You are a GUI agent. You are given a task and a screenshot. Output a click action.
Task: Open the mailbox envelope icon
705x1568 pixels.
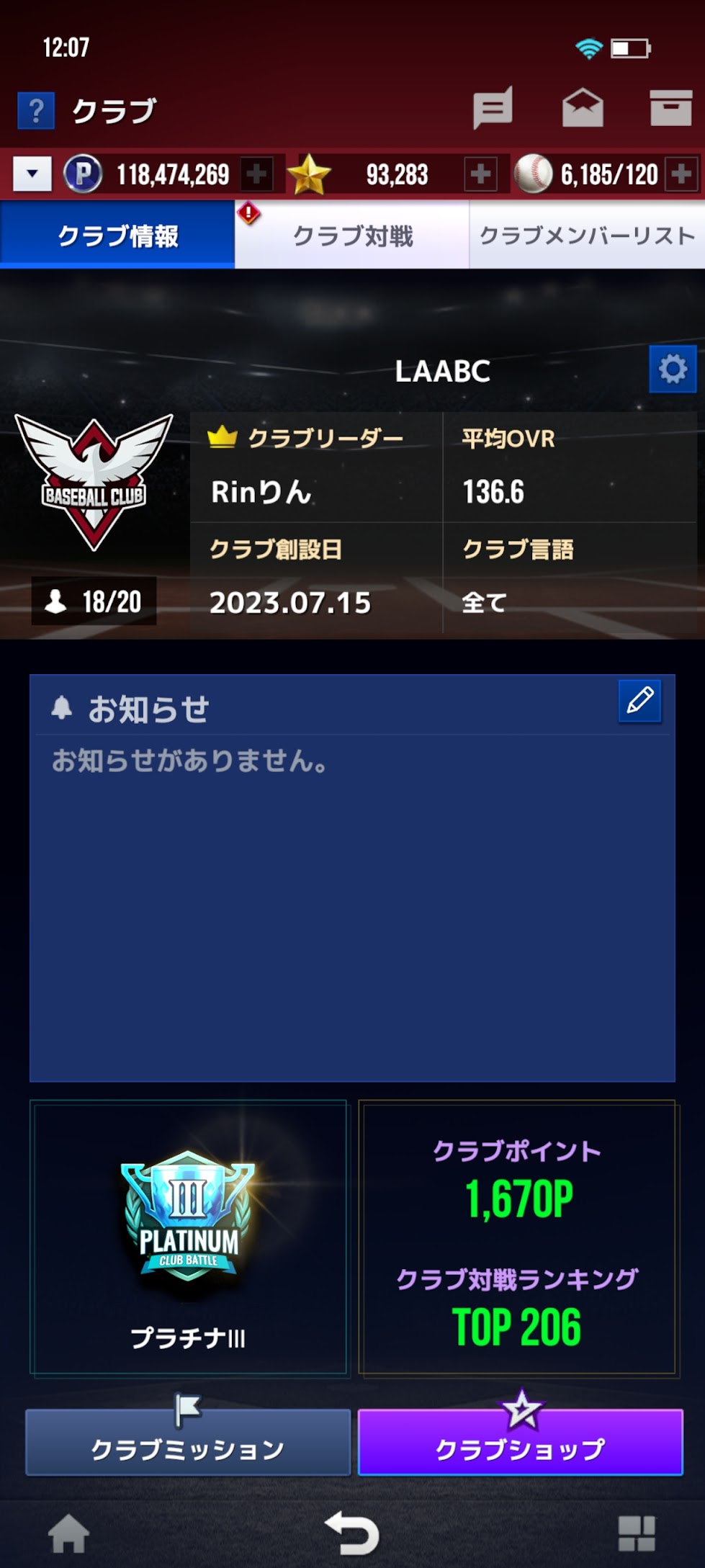(x=583, y=109)
